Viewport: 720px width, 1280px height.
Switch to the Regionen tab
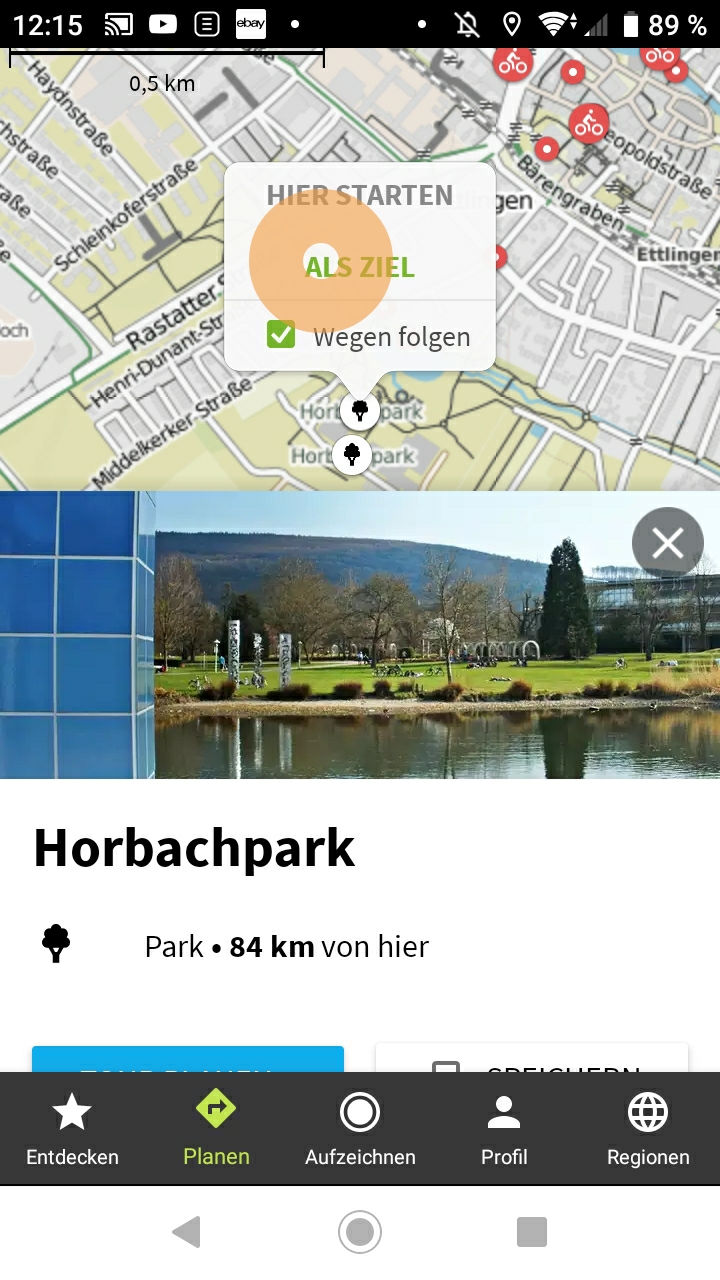pyautogui.click(x=648, y=1130)
